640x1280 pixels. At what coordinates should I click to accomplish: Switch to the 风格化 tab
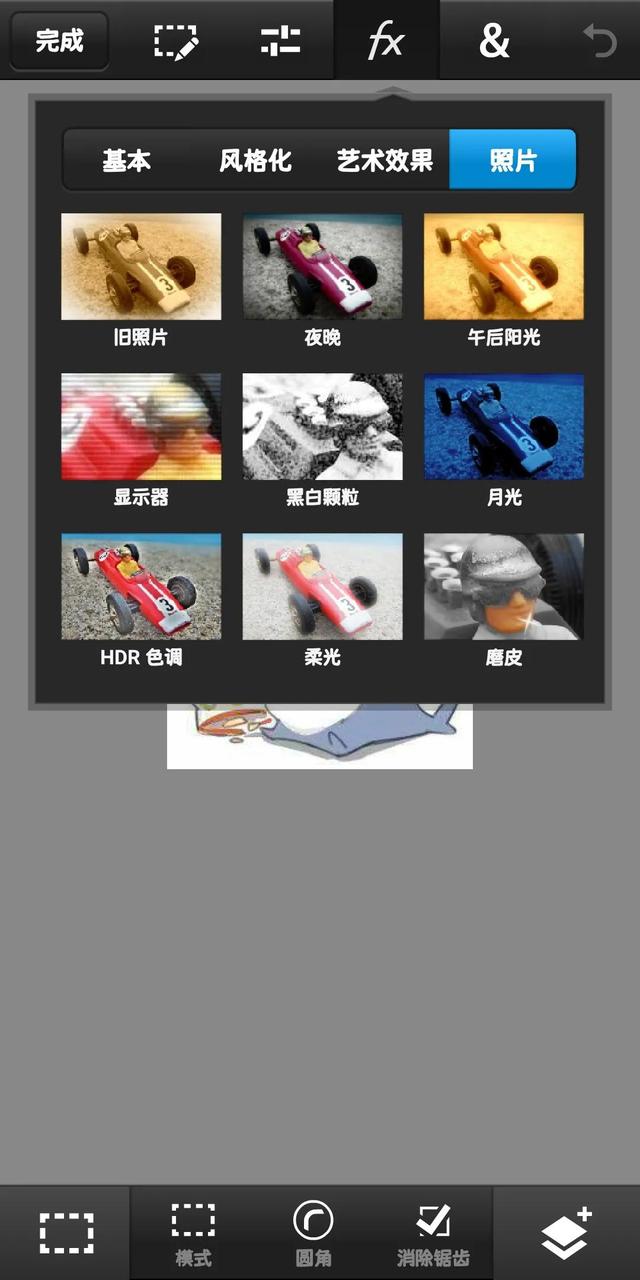[255, 160]
